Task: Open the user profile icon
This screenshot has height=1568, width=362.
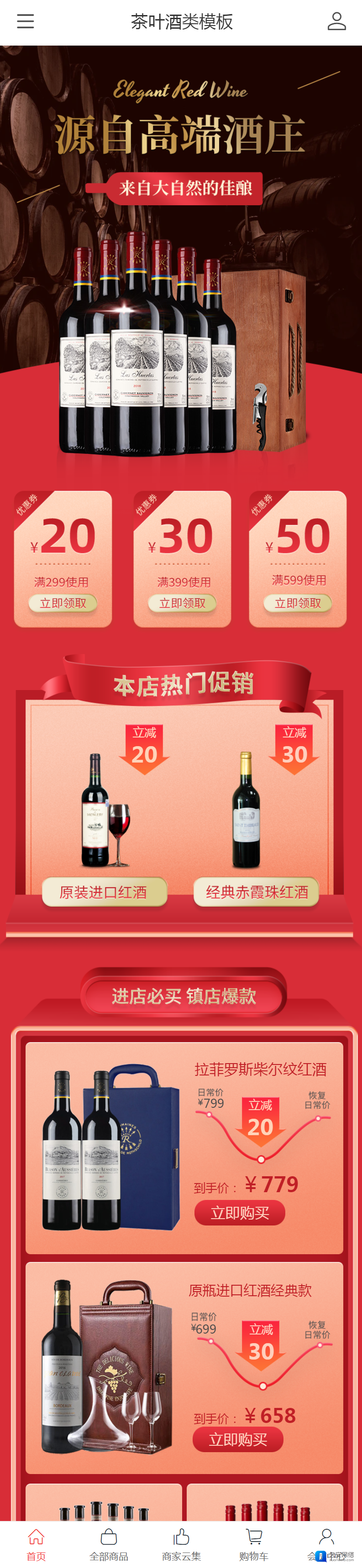Action: click(336, 22)
